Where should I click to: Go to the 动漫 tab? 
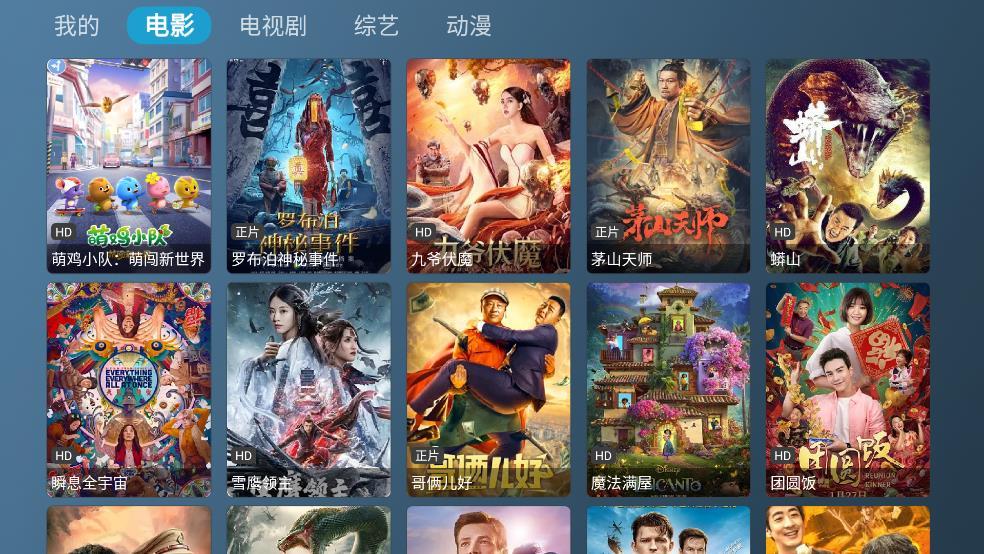coord(468,26)
